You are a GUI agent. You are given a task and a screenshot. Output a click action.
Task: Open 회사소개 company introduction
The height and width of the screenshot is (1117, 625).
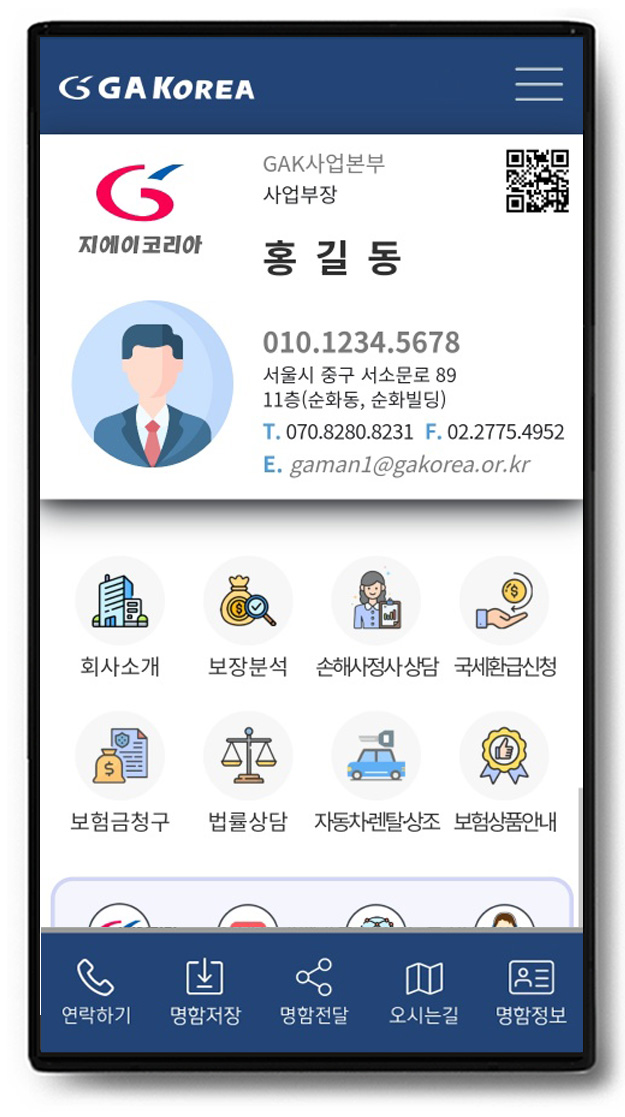click(x=120, y=620)
